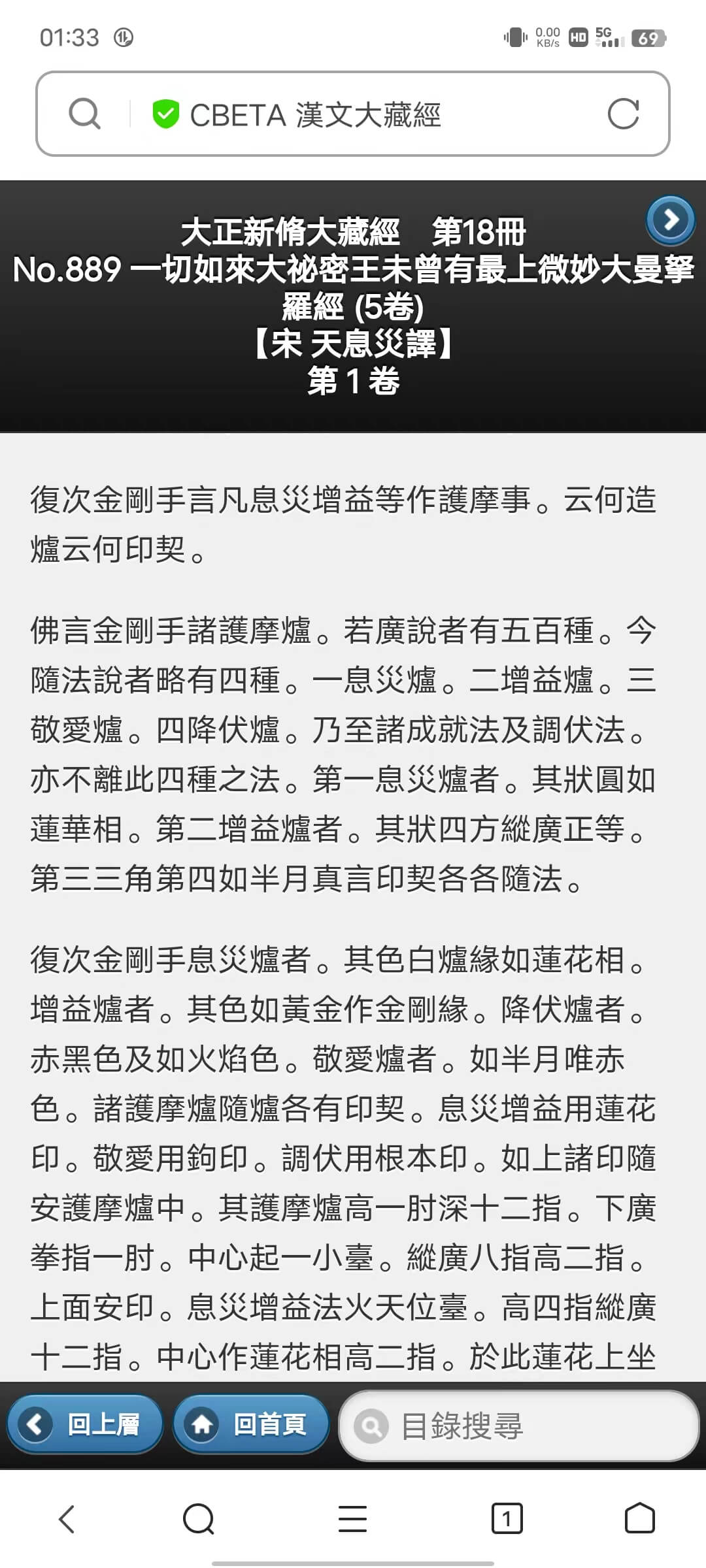This screenshot has height=1568, width=706.
Task: Tap the 回上層 button
Action: [85, 1424]
